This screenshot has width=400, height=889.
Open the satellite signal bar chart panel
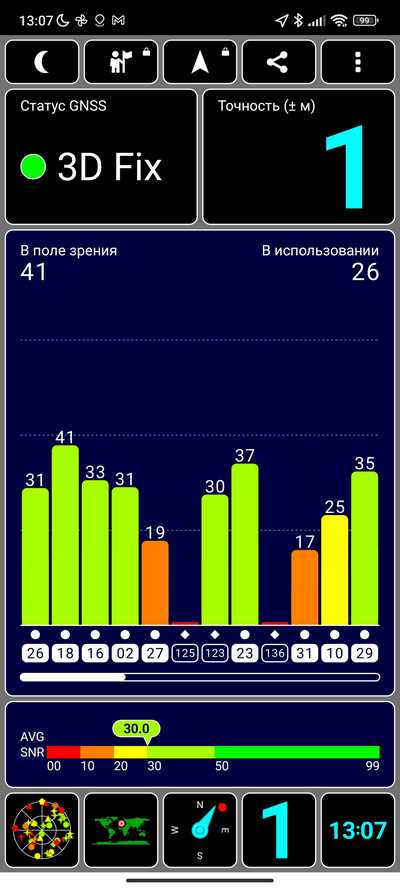pos(200,463)
